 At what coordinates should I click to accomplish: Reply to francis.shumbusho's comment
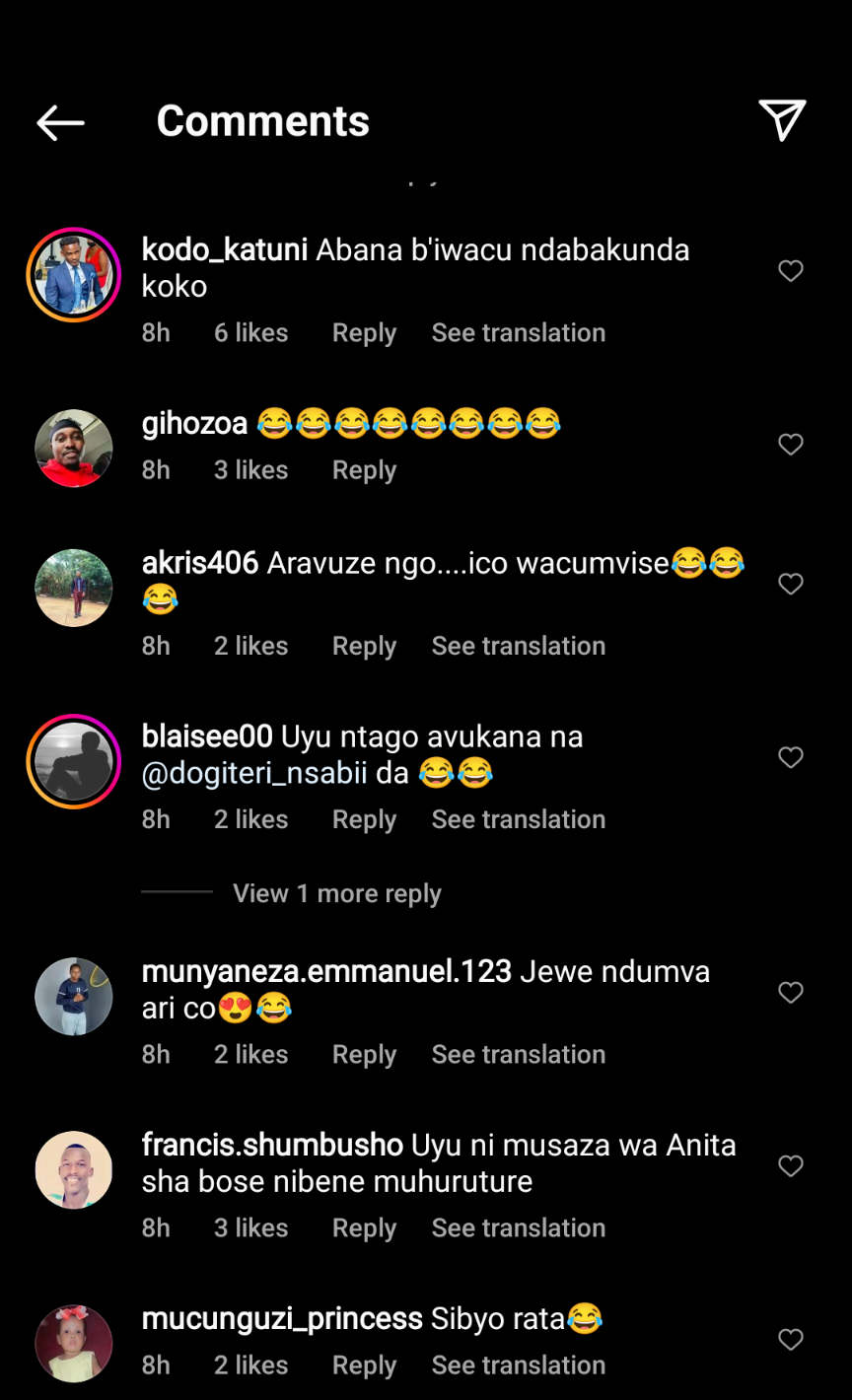point(364,1228)
